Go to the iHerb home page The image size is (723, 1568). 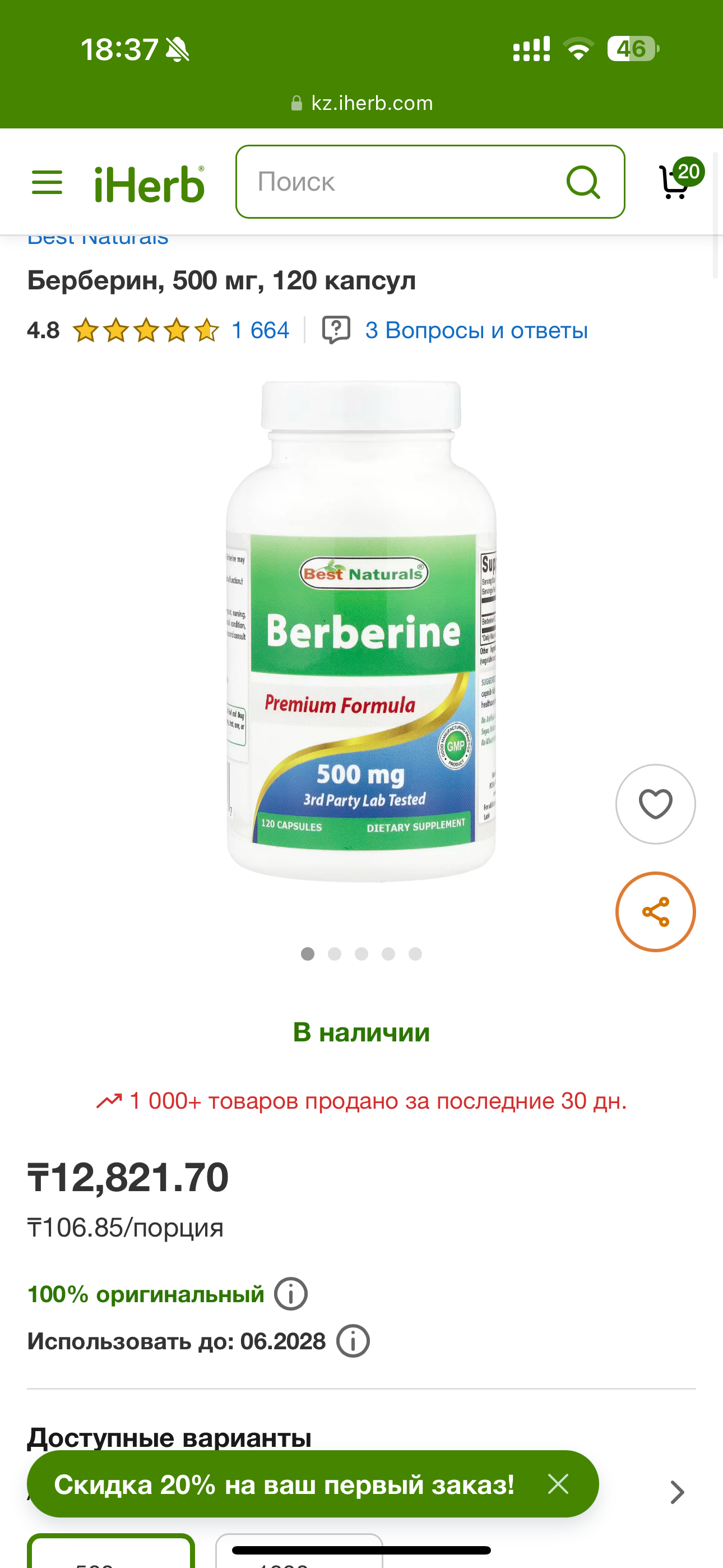click(x=149, y=183)
